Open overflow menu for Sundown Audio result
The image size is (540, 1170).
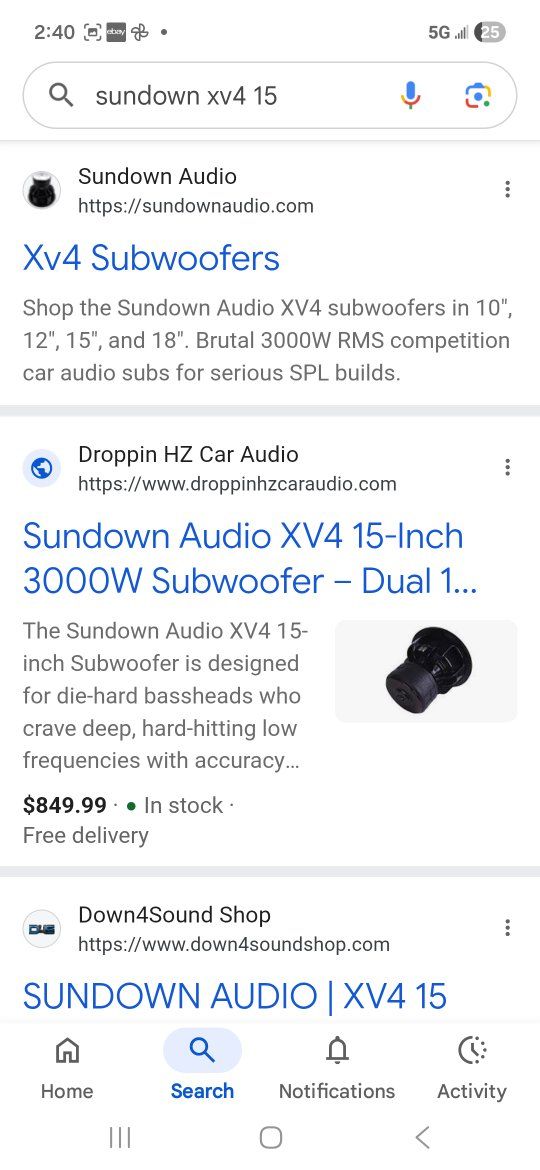[x=507, y=189]
